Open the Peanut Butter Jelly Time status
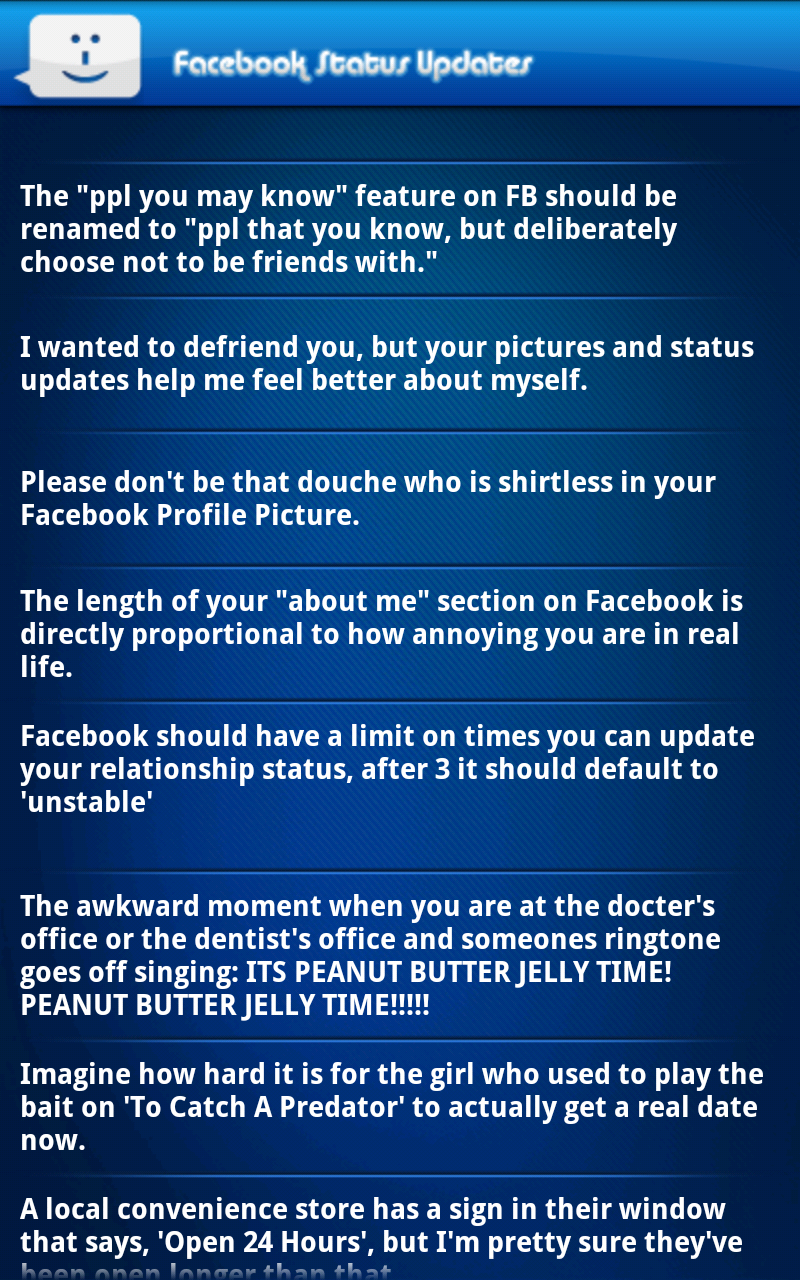 (x=400, y=955)
